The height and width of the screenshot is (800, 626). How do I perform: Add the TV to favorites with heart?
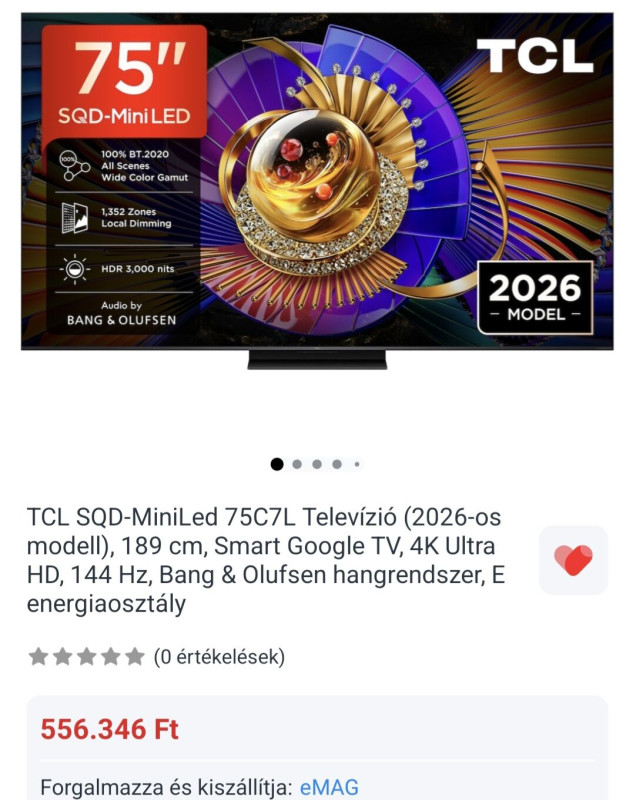573,560
